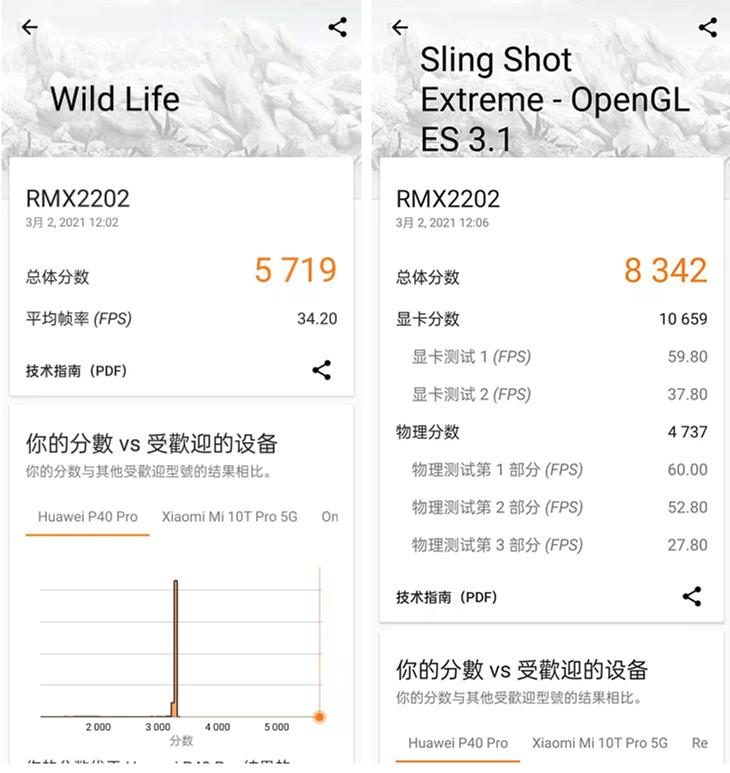Viewport: 730px width, 773px height.
Task: Tap the partially visible Re tab on right screen
Action: [700, 744]
